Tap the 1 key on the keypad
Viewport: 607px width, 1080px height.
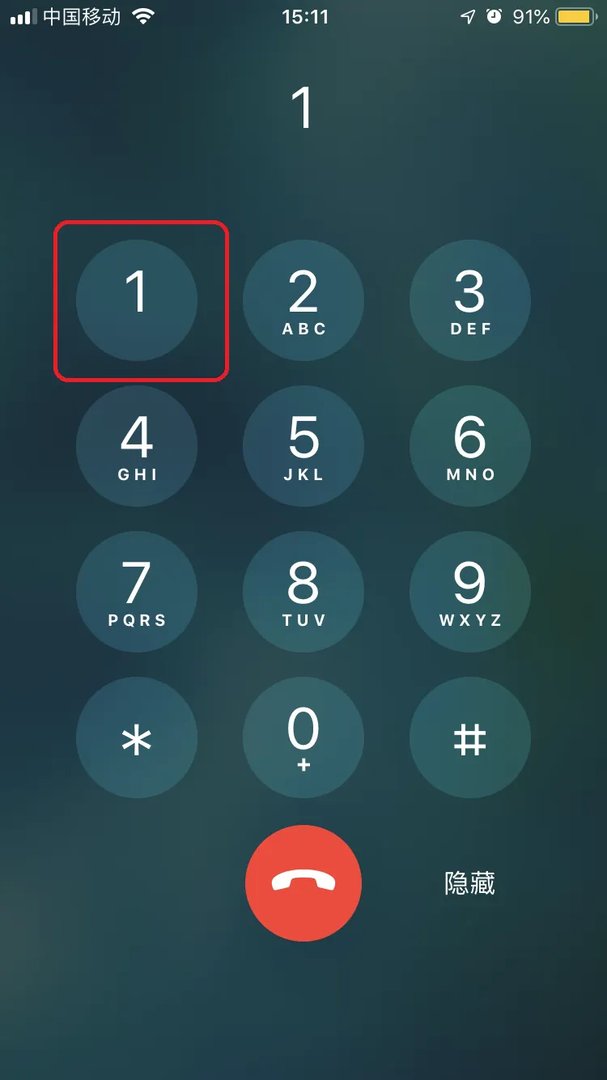(x=137, y=300)
